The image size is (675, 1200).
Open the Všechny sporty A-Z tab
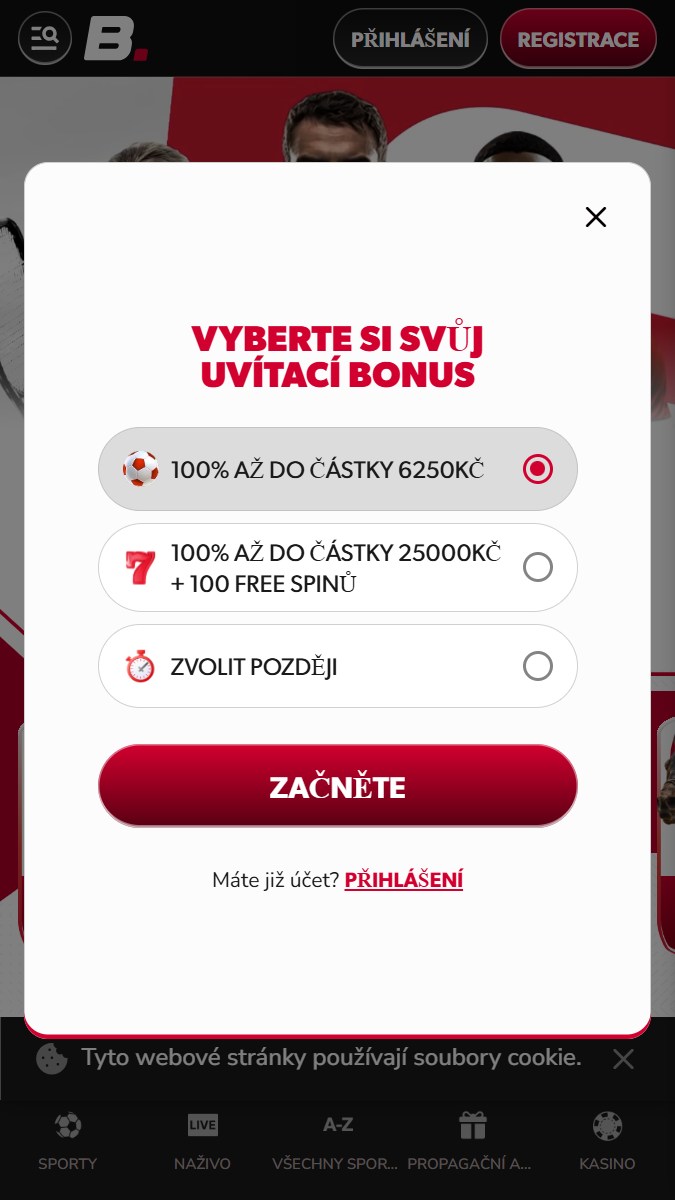[337, 1142]
